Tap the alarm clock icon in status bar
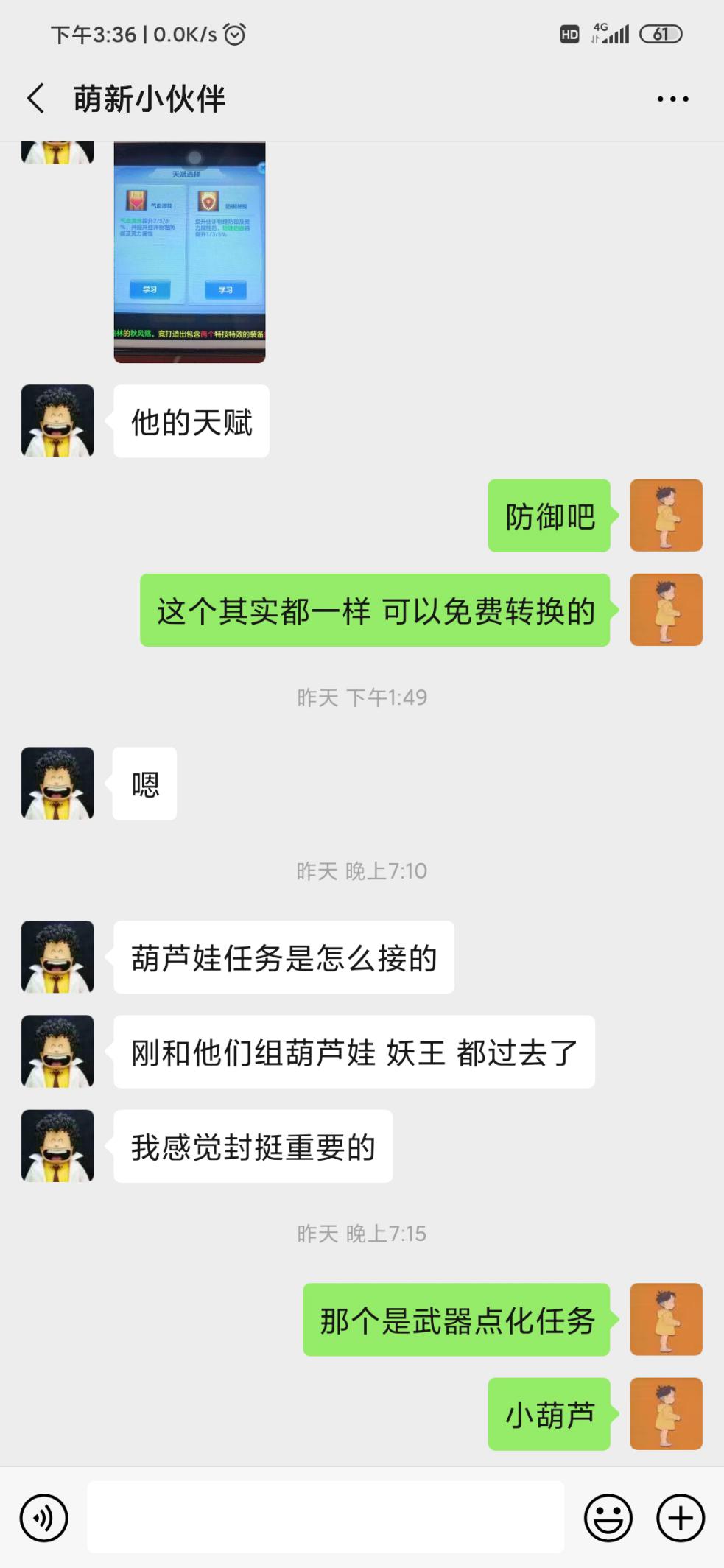The height and width of the screenshot is (1568, 724). click(x=234, y=34)
